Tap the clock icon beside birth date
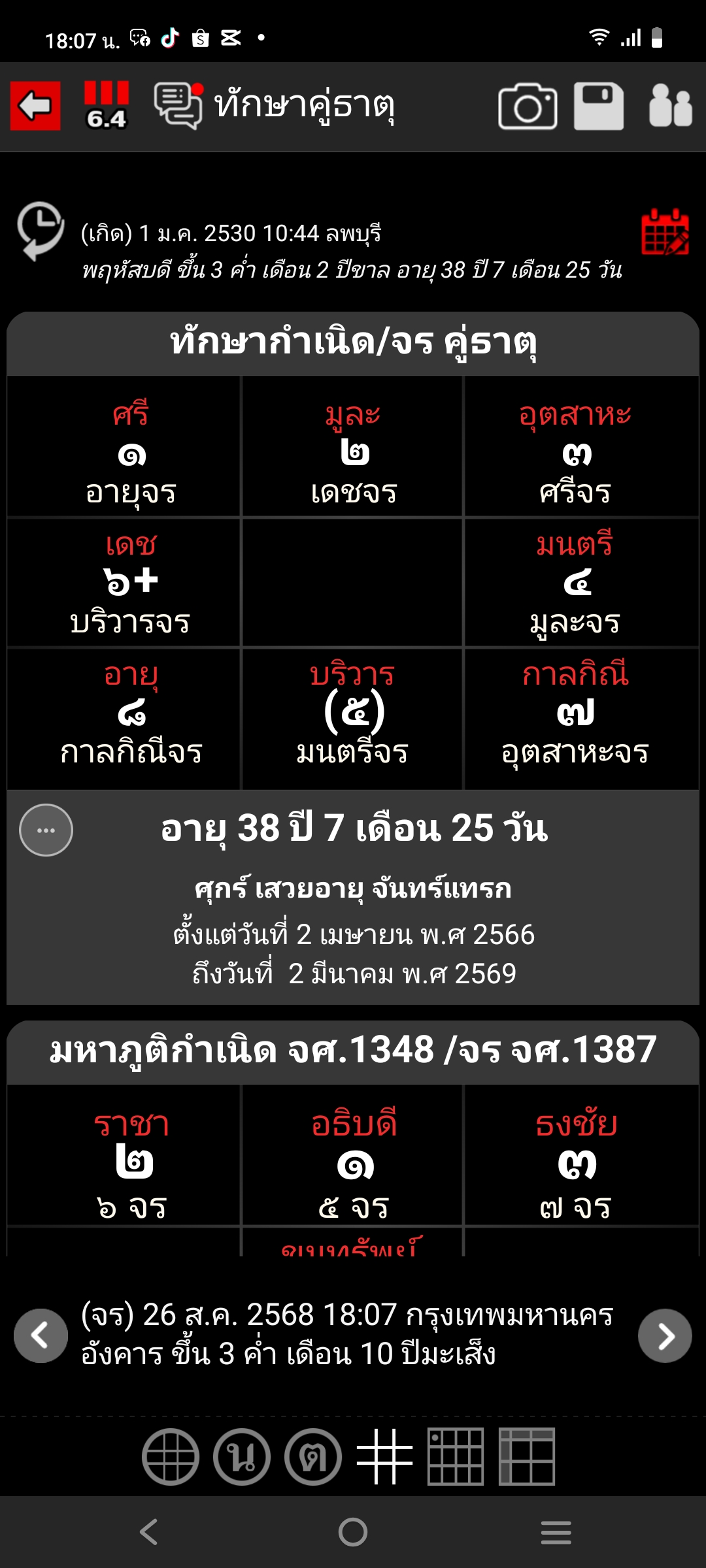The height and width of the screenshot is (1568, 706). tap(41, 231)
